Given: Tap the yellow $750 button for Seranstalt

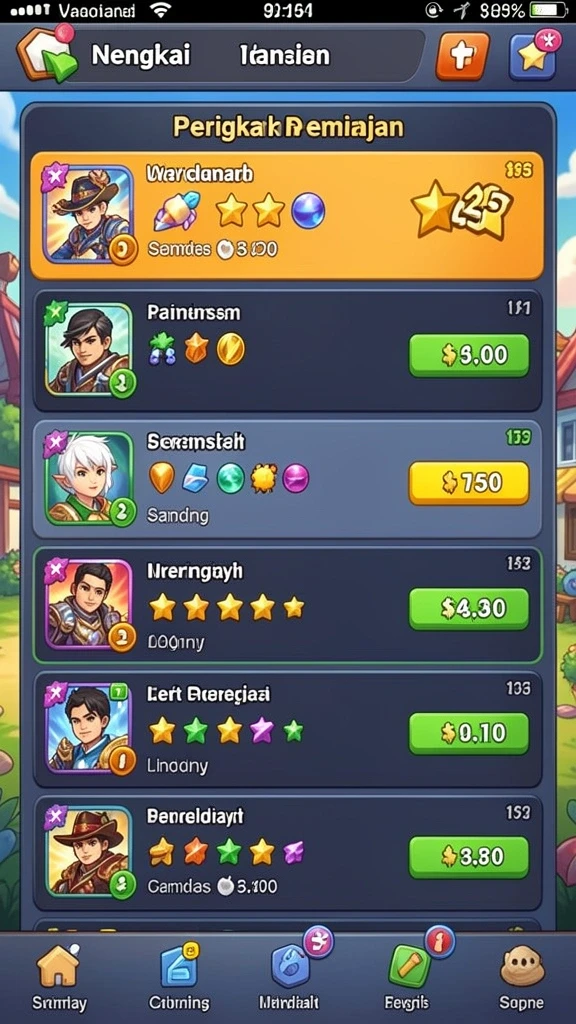Looking at the screenshot, I should pos(469,483).
